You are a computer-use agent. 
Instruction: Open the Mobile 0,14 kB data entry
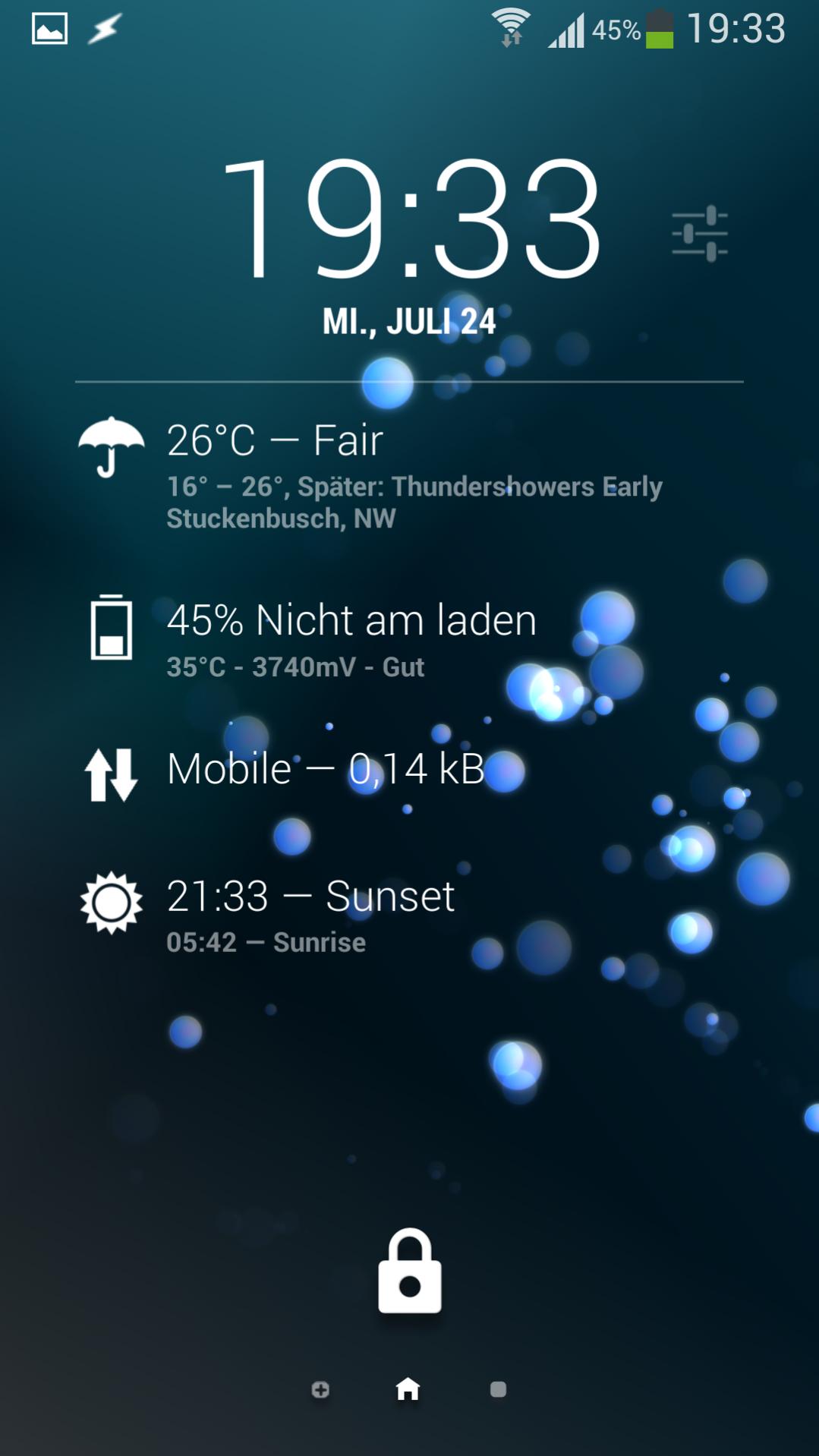[x=325, y=770]
